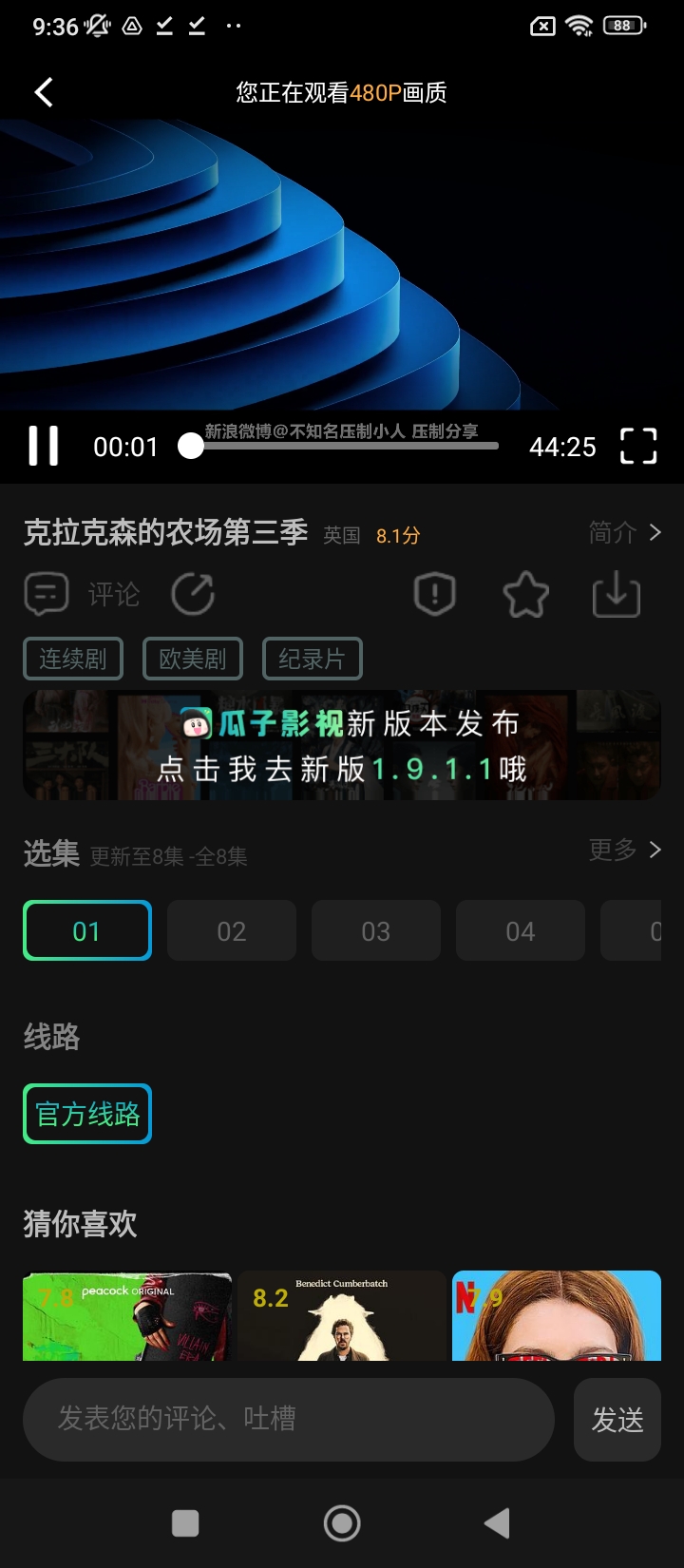Go back using the top-left arrow
This screenshot has width=684, height=1568.
point(44,92)
